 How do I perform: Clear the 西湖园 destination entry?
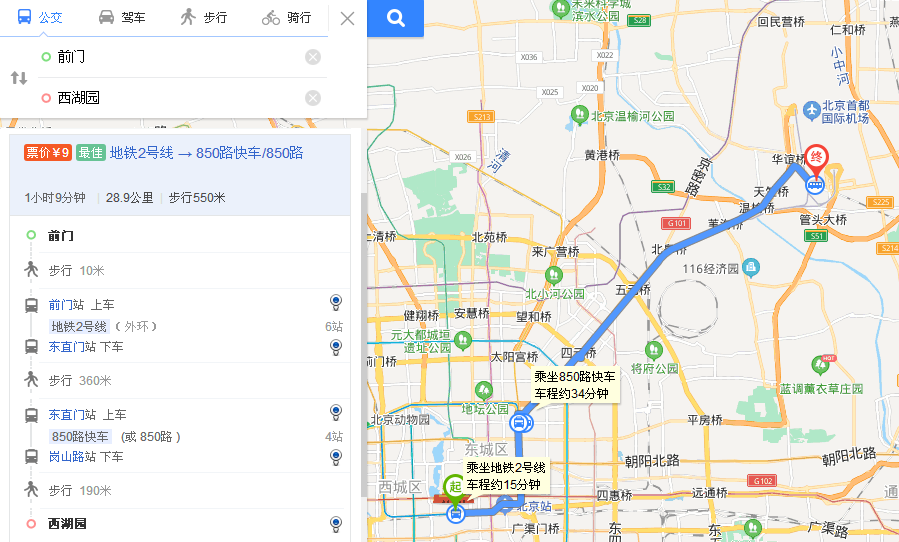click(313, 98)
